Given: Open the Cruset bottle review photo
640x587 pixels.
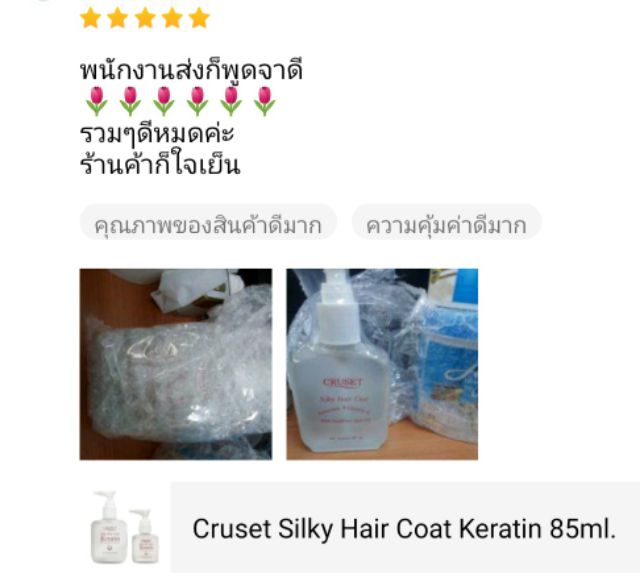Looking at the screenshot, I should click(x=382, y=364).
